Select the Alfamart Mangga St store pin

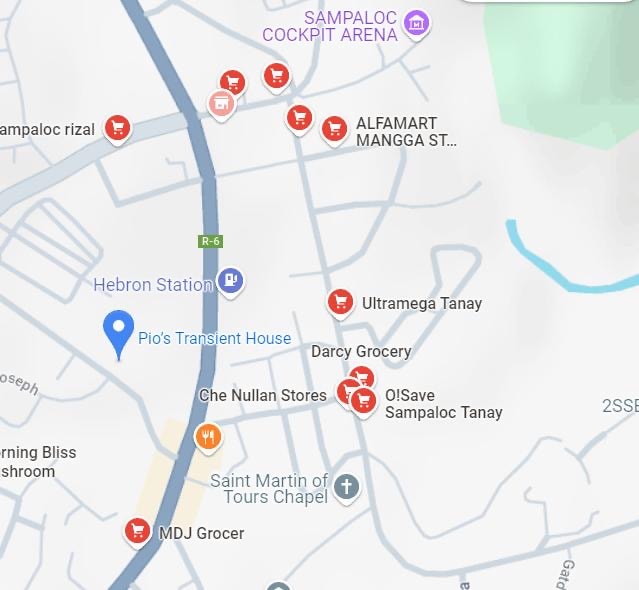[x=334, y=128]
